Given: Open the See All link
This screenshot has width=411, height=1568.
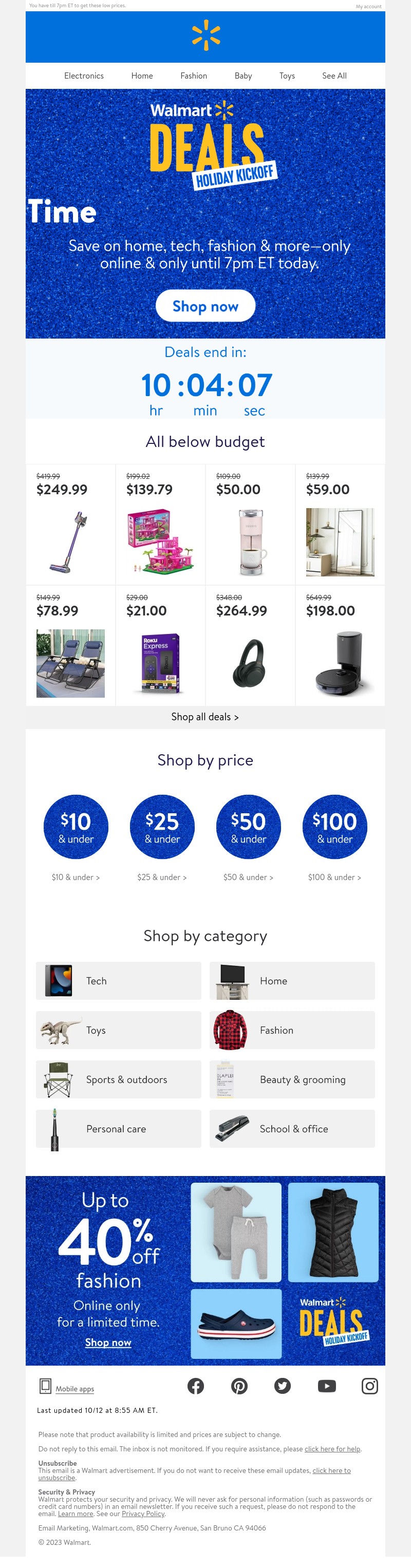Looking at the screenshot, I should click(x=333, y=76).
